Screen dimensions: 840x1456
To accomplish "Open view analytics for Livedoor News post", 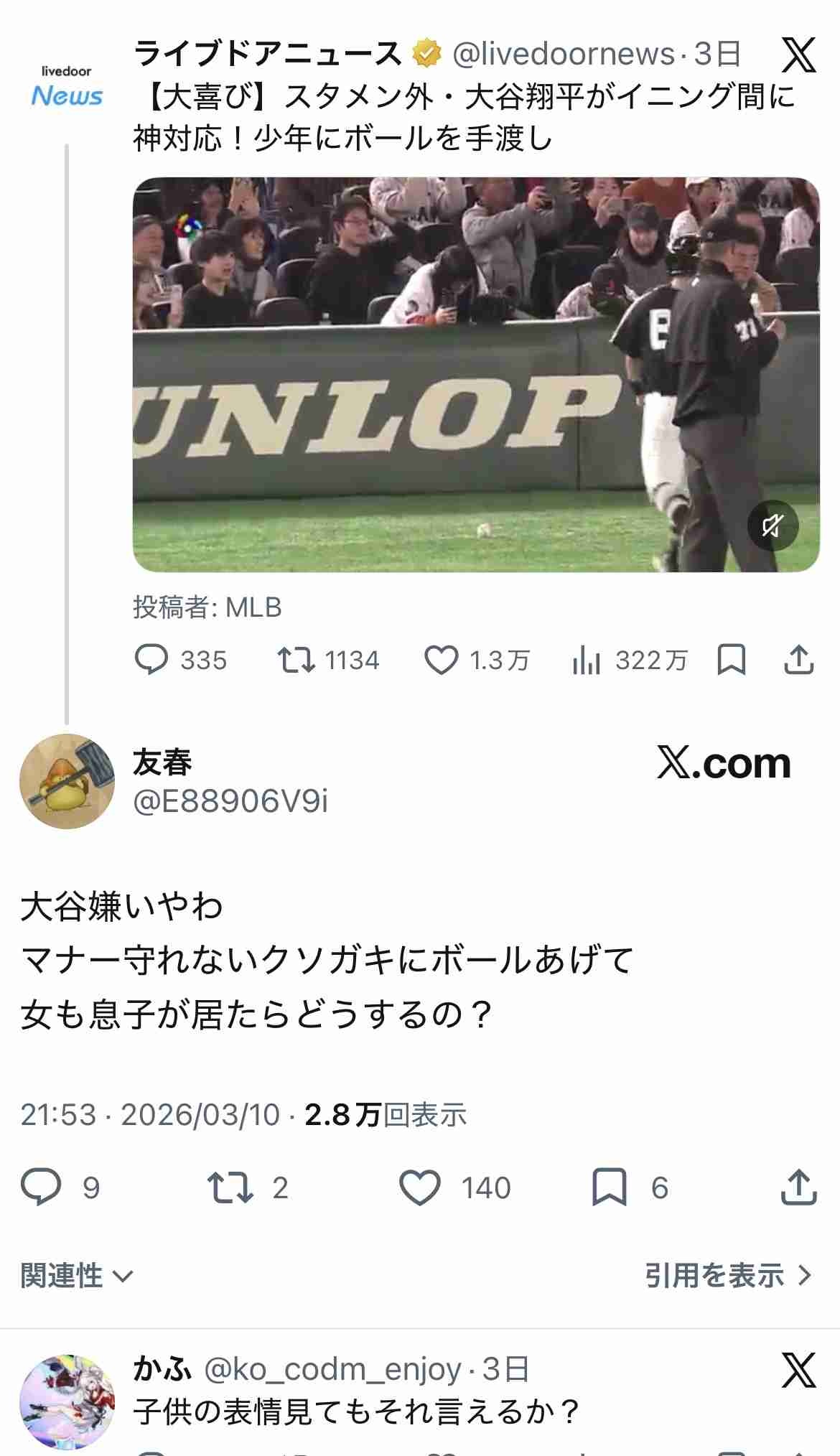I will pos(587,660).
